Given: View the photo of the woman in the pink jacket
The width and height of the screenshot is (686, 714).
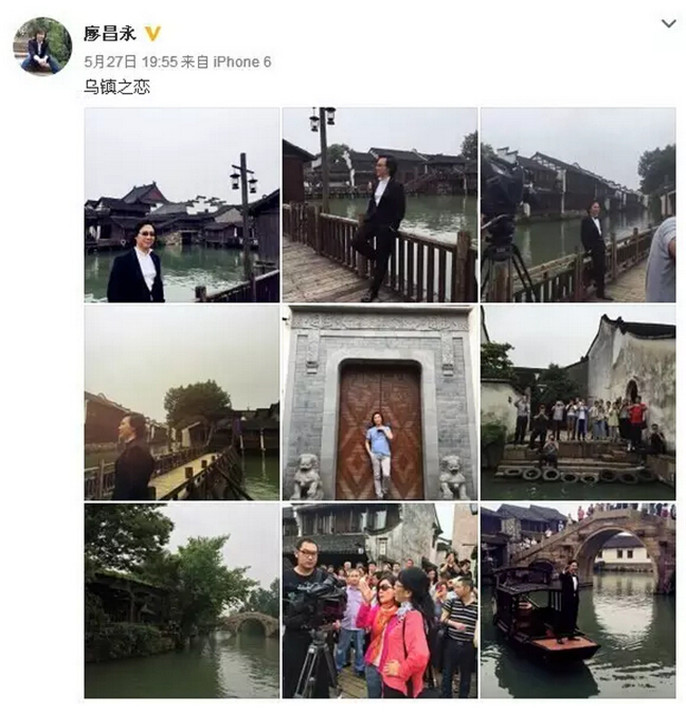Looking at the screenshot, I should tap(379, 600).
